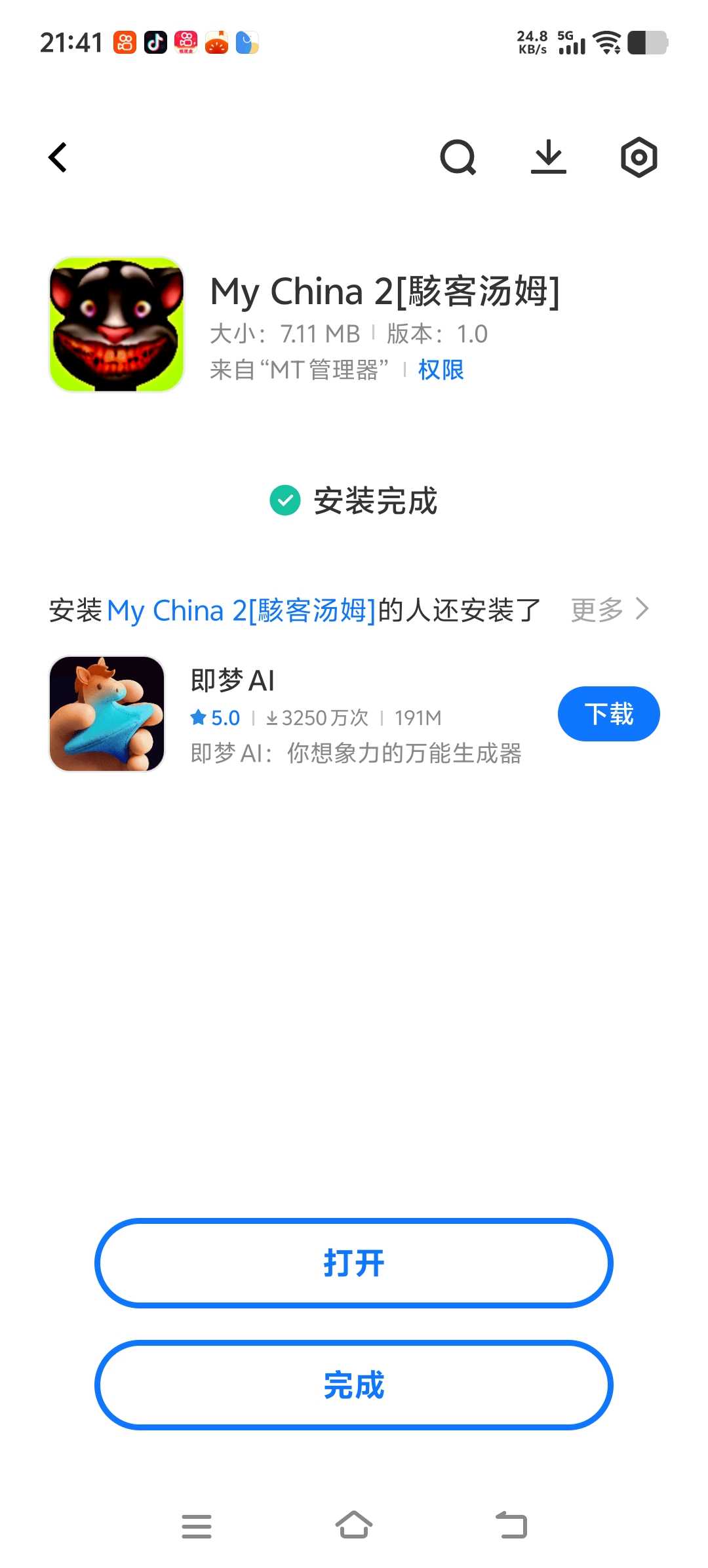The width and height of the screenshot is (708, 1568).
Task: View the app's 权限 permissions link
Action: coord(441,370)
